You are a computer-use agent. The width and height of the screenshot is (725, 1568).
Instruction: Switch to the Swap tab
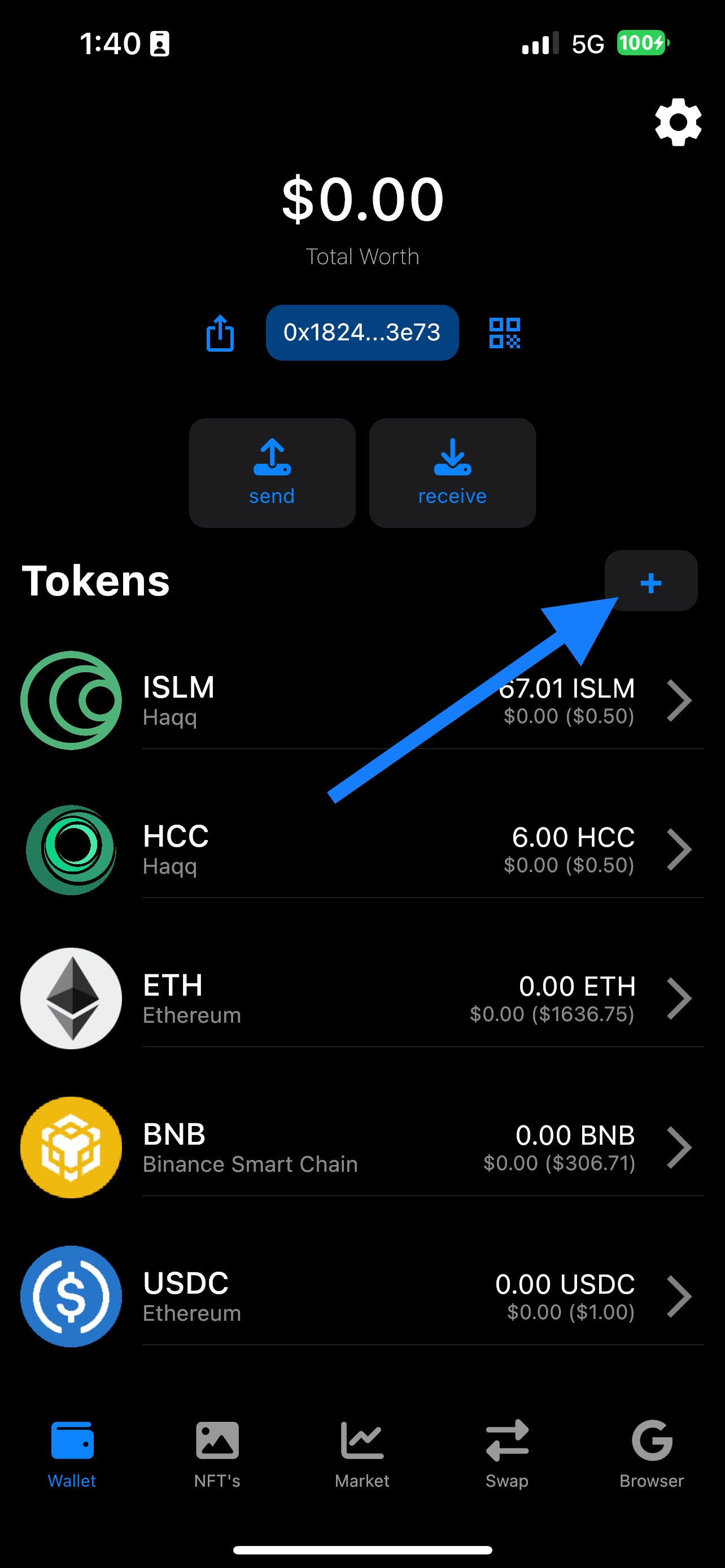(x=507, y=1453)
